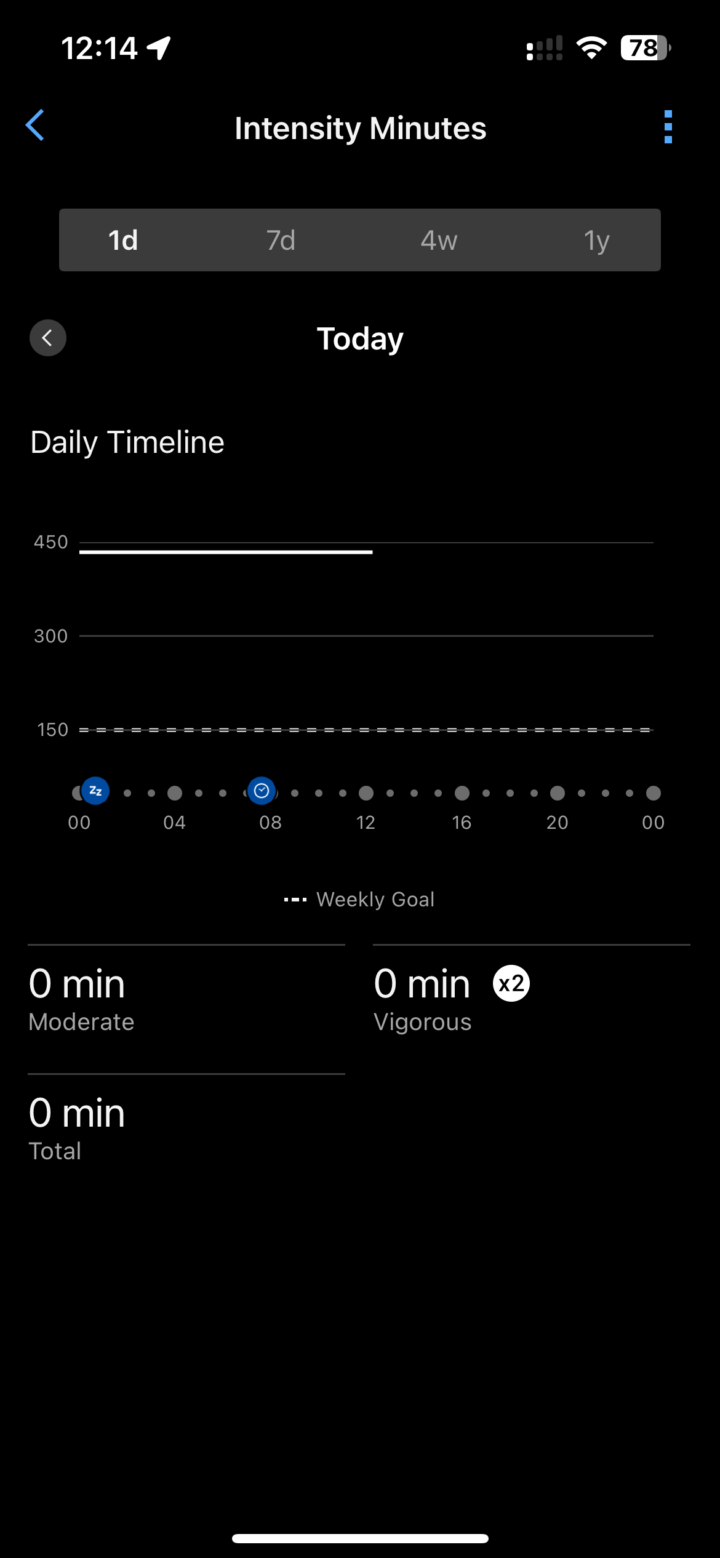Show the 1y time range

(x=597, y=240)
